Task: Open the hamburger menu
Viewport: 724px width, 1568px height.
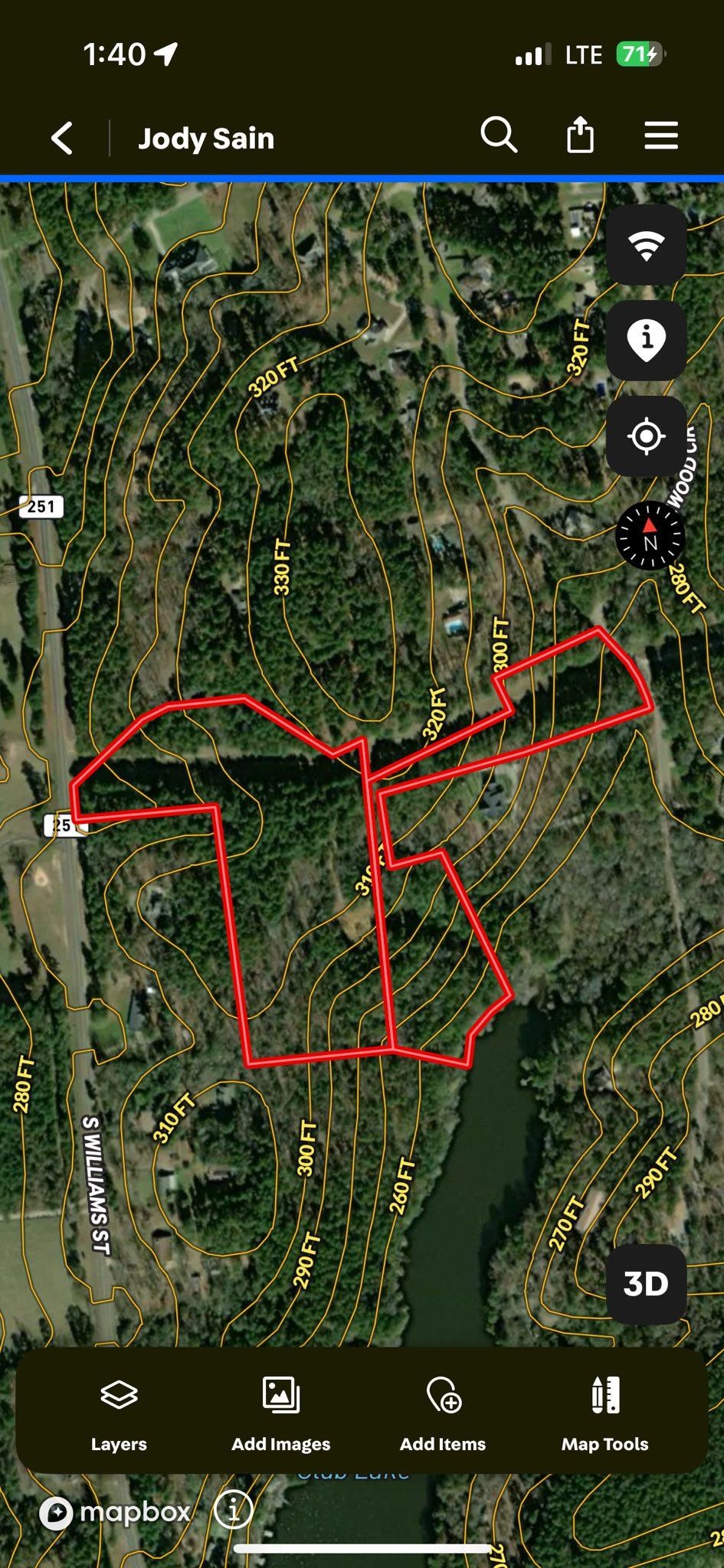Action: [x=660, y=136]
